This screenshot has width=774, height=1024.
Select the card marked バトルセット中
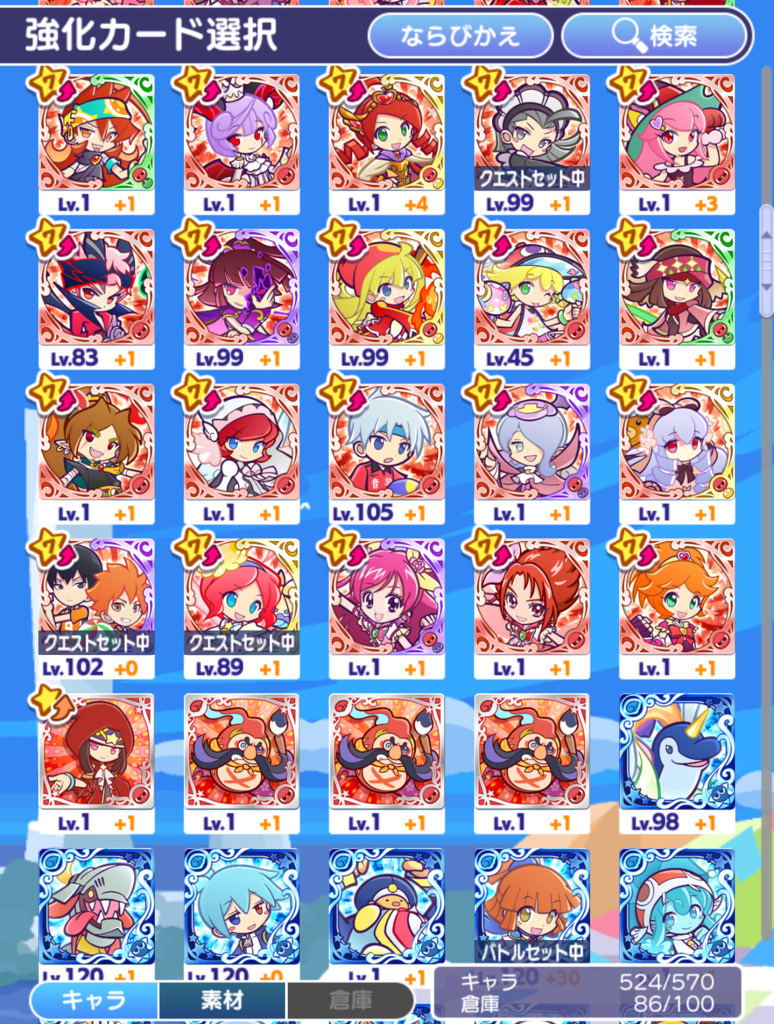coord(532,905)
